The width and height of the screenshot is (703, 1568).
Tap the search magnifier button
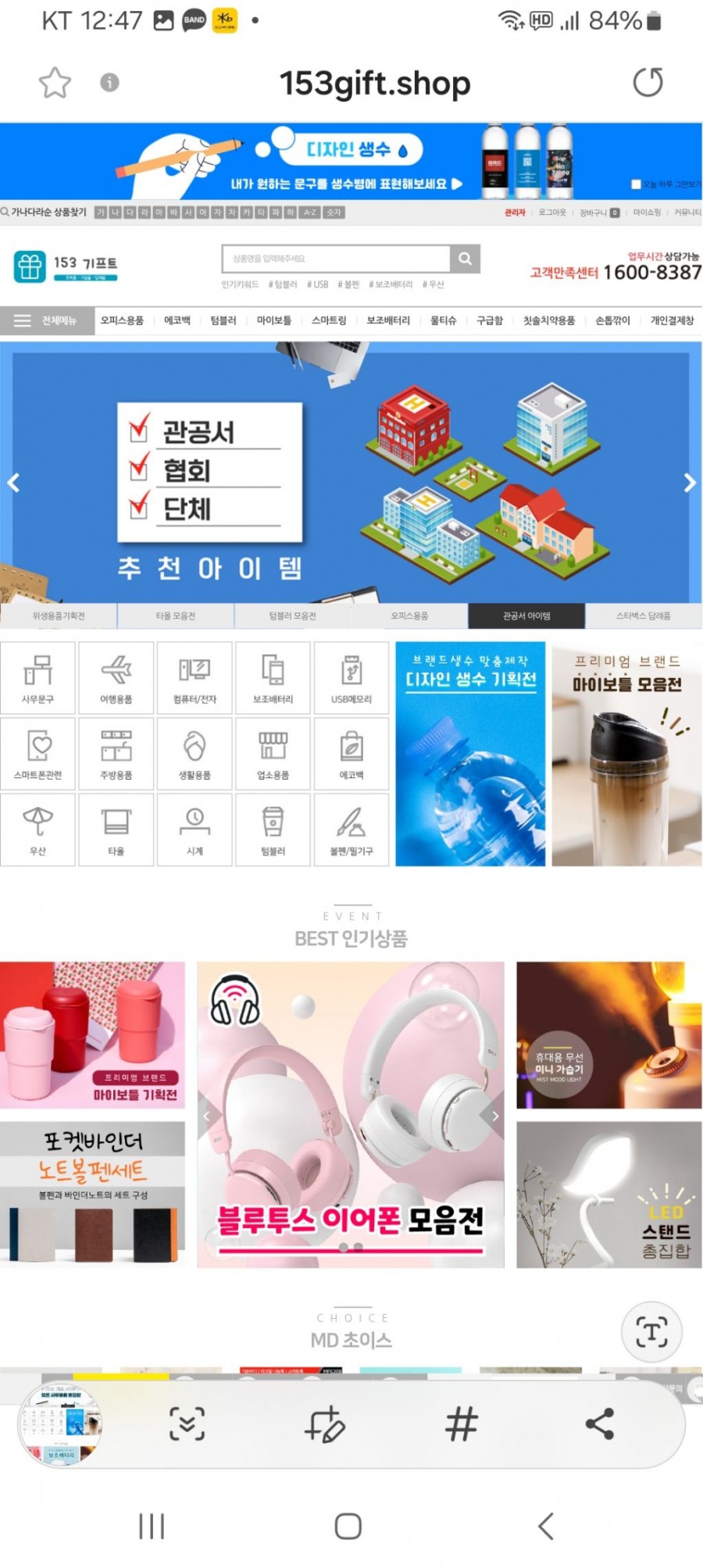tap(465, 259)
